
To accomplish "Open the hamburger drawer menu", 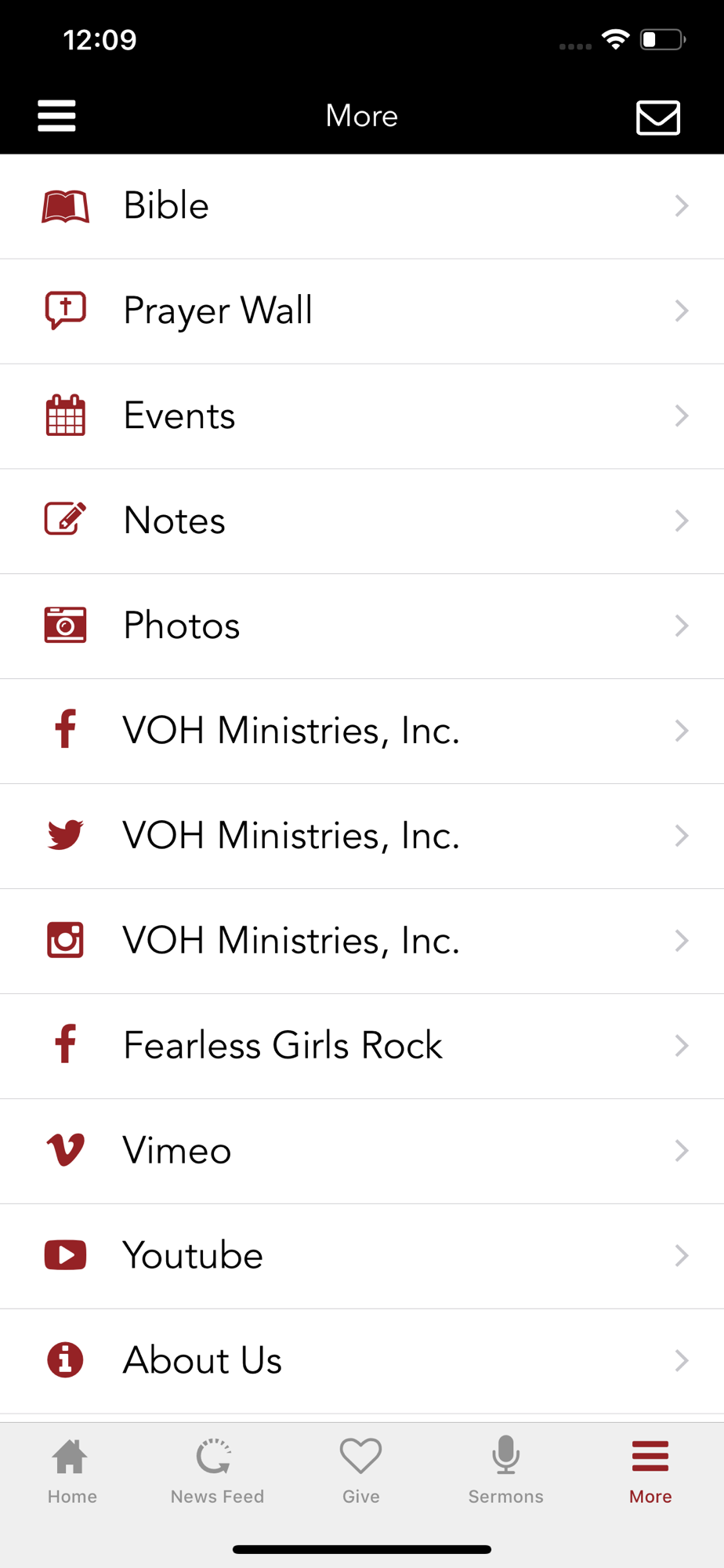I will click(x=56, y=116).
